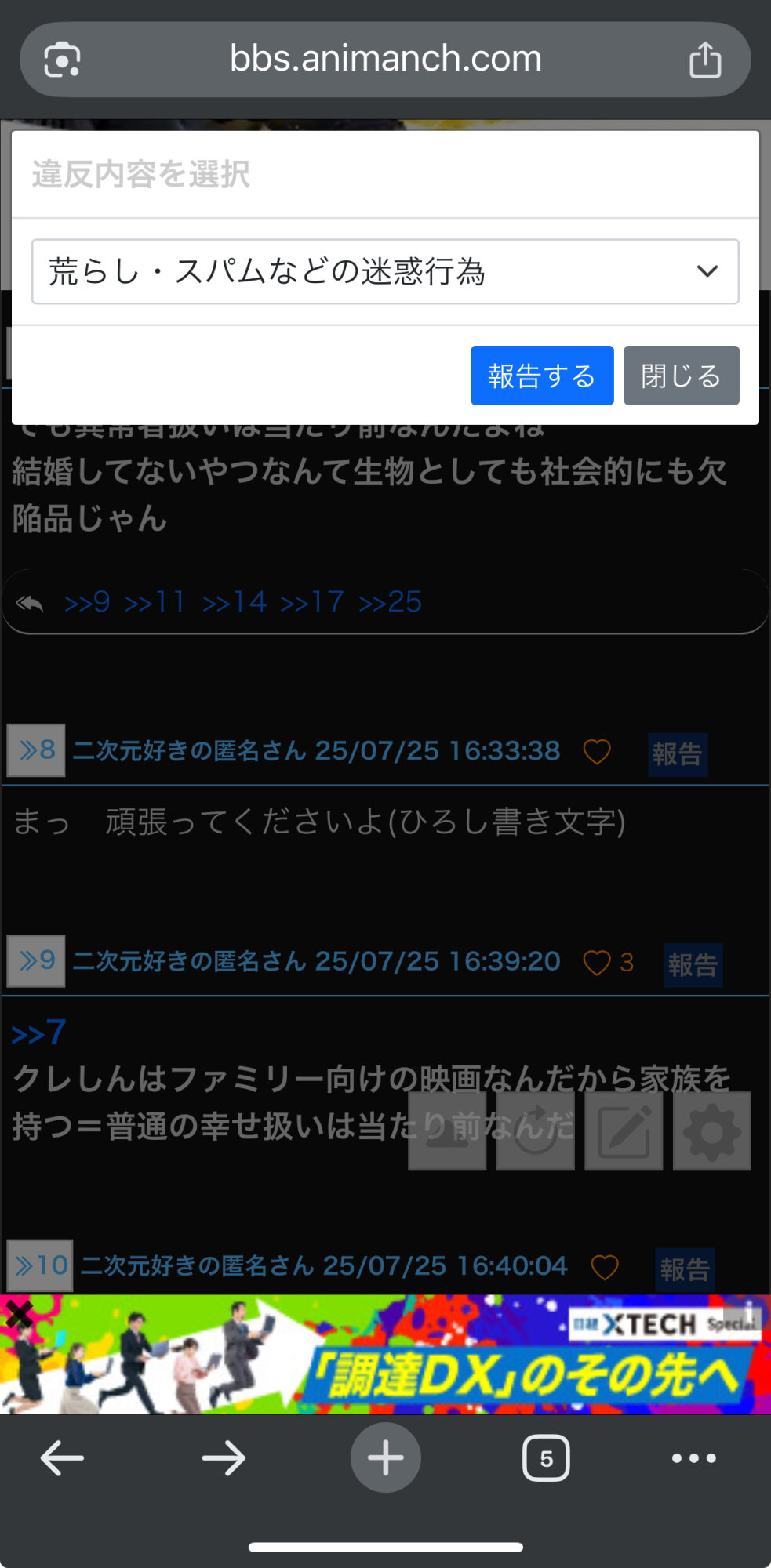The image size is (771, 1568).
Task: Submit the report with 報告する button
Action: pyautogui.click(x=542, y=376)
